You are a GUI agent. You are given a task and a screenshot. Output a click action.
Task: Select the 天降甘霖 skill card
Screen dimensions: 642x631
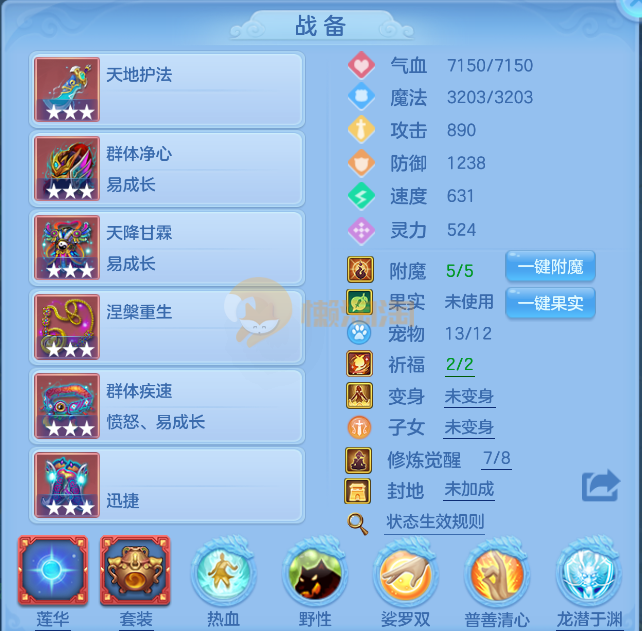[x=167, y=247]
